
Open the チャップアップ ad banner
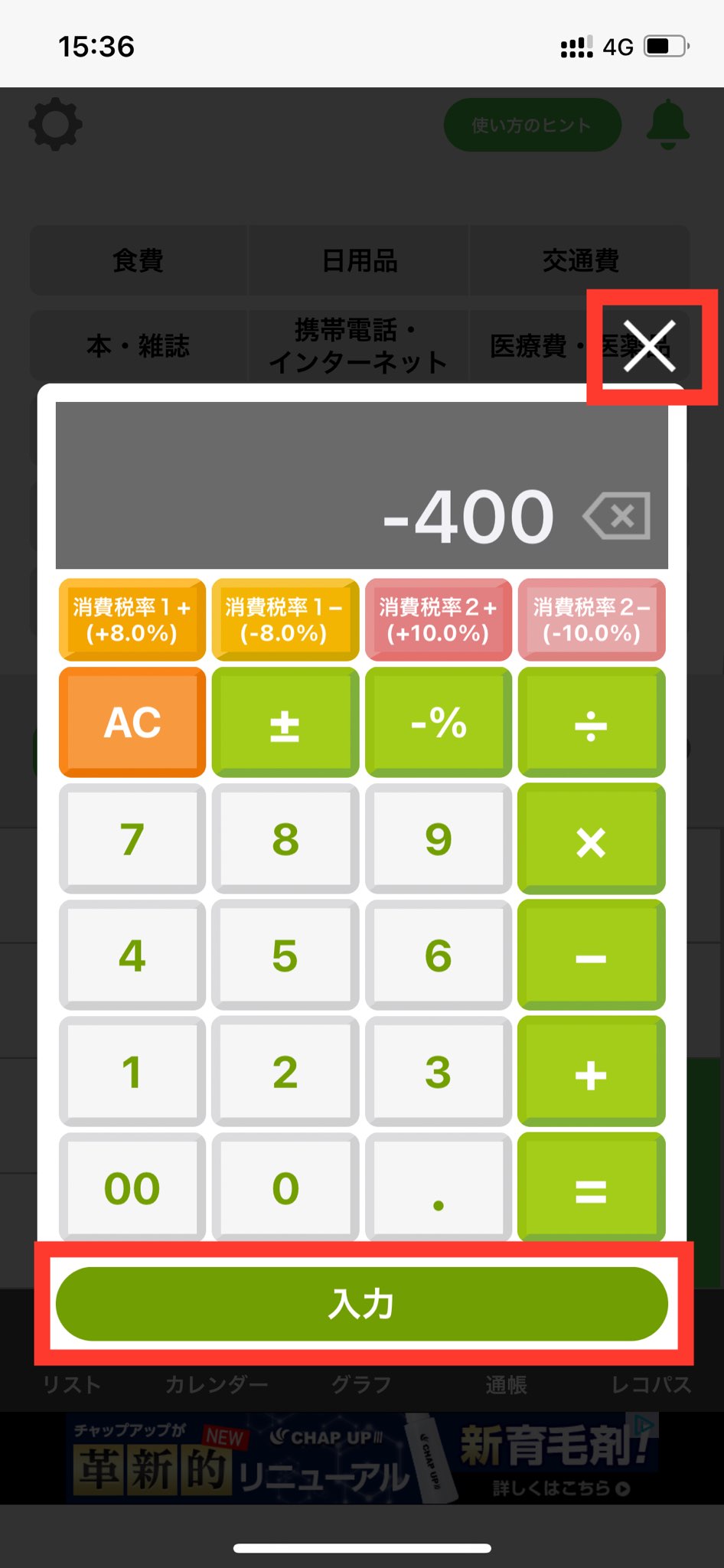pyautogui.click(x=361, y=1459)
